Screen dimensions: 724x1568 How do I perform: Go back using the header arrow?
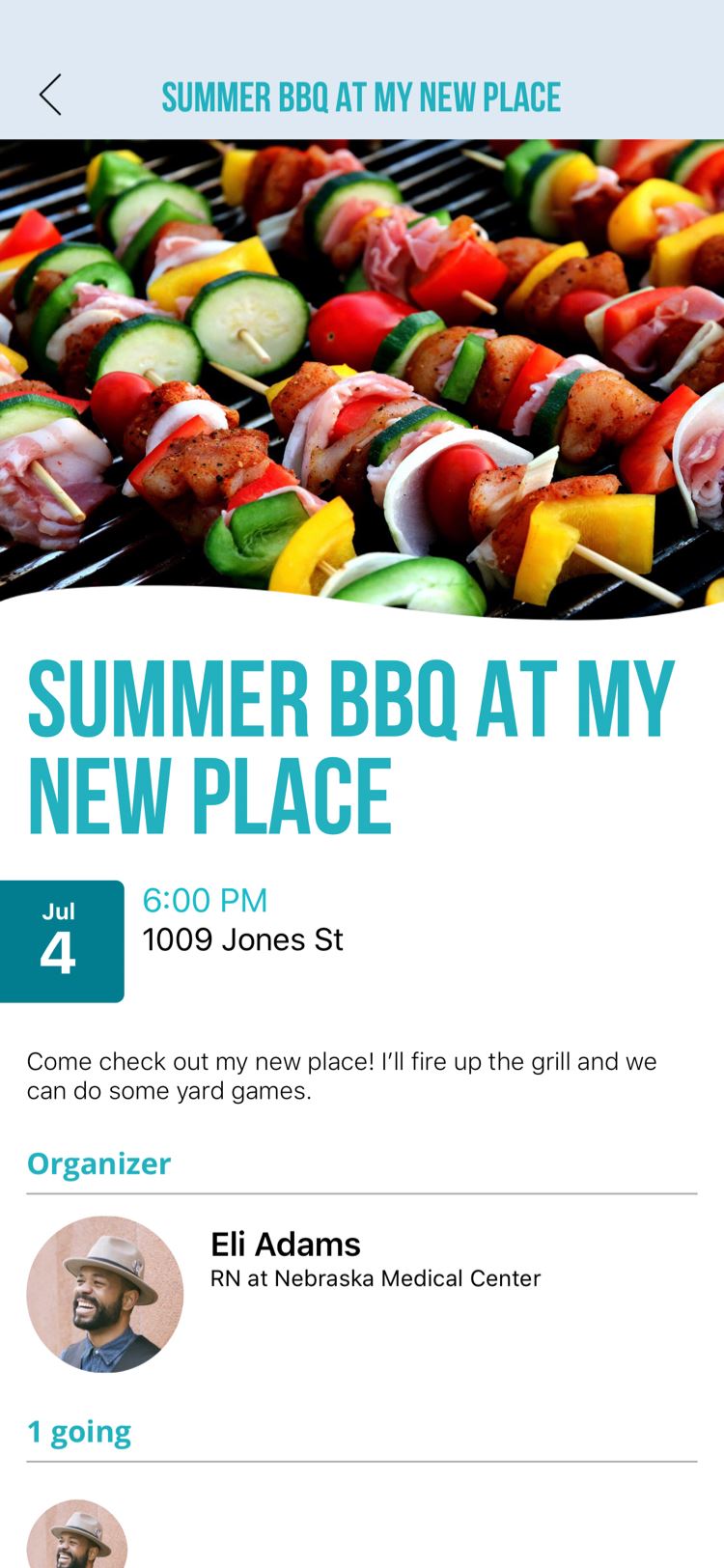50,96
